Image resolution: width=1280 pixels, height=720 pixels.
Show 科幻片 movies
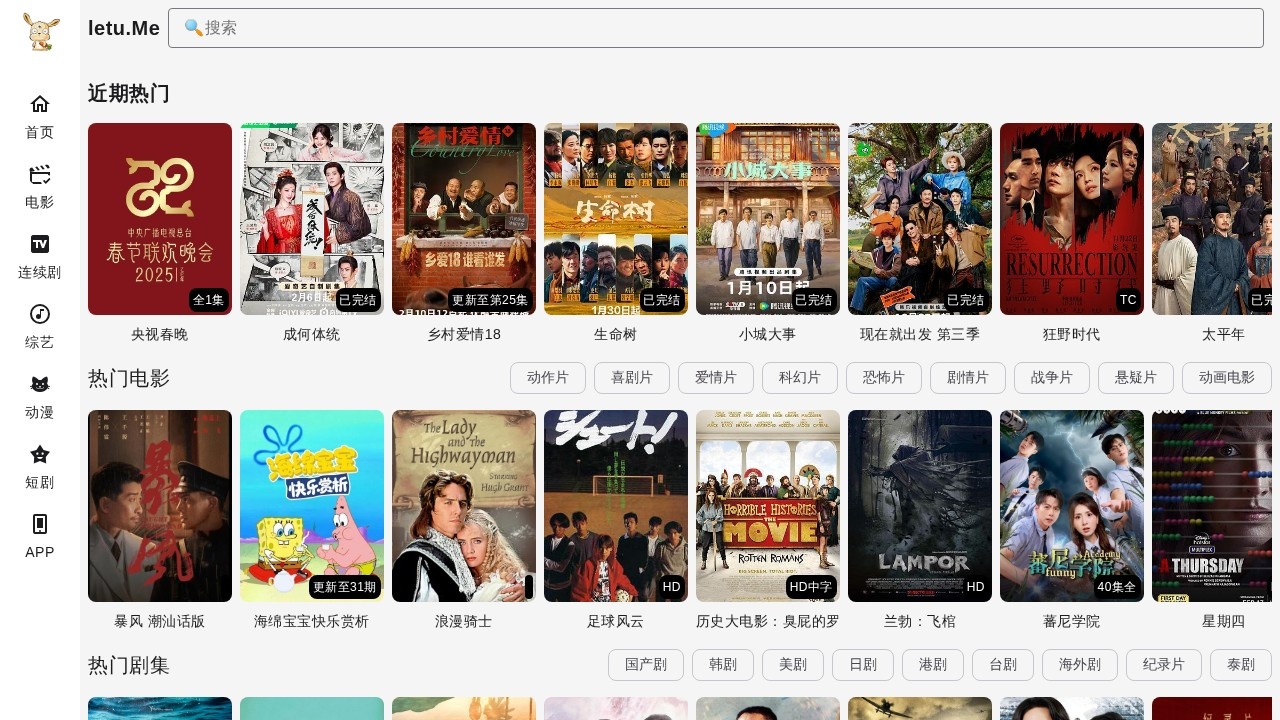[x=792, y=378]
